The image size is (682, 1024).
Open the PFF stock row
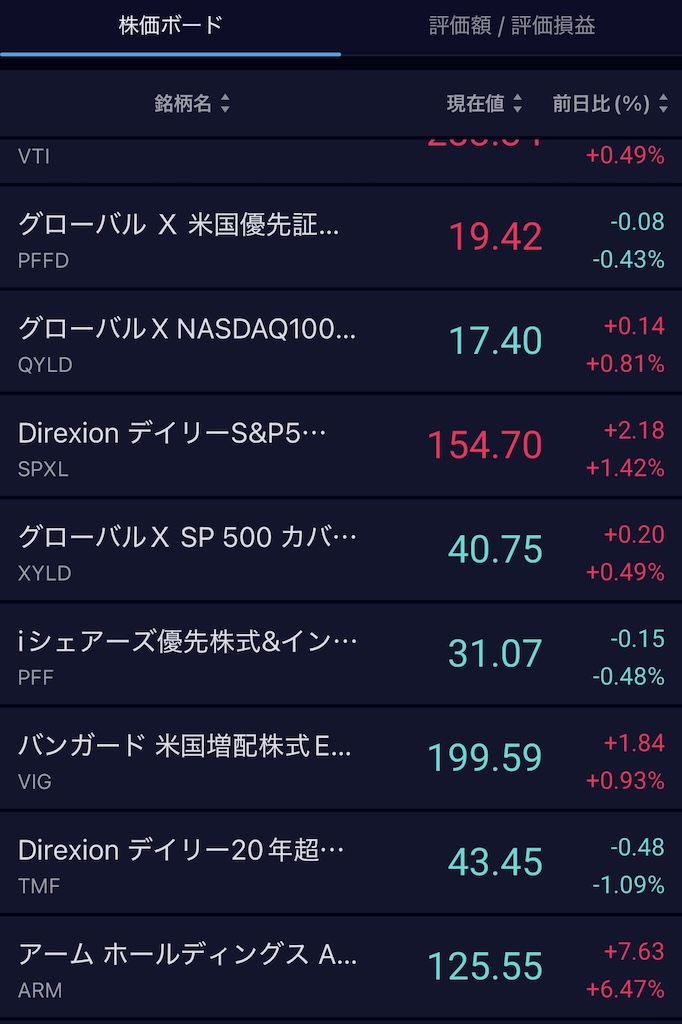(340, 656)
